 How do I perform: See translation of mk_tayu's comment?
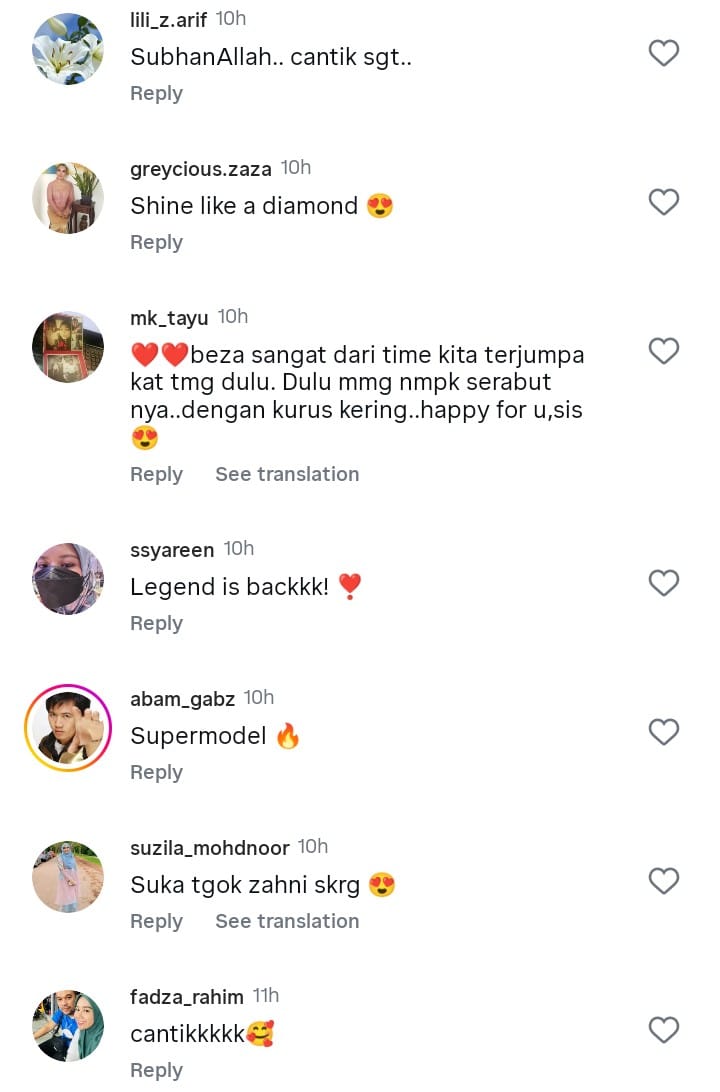(x=287, y=474)
